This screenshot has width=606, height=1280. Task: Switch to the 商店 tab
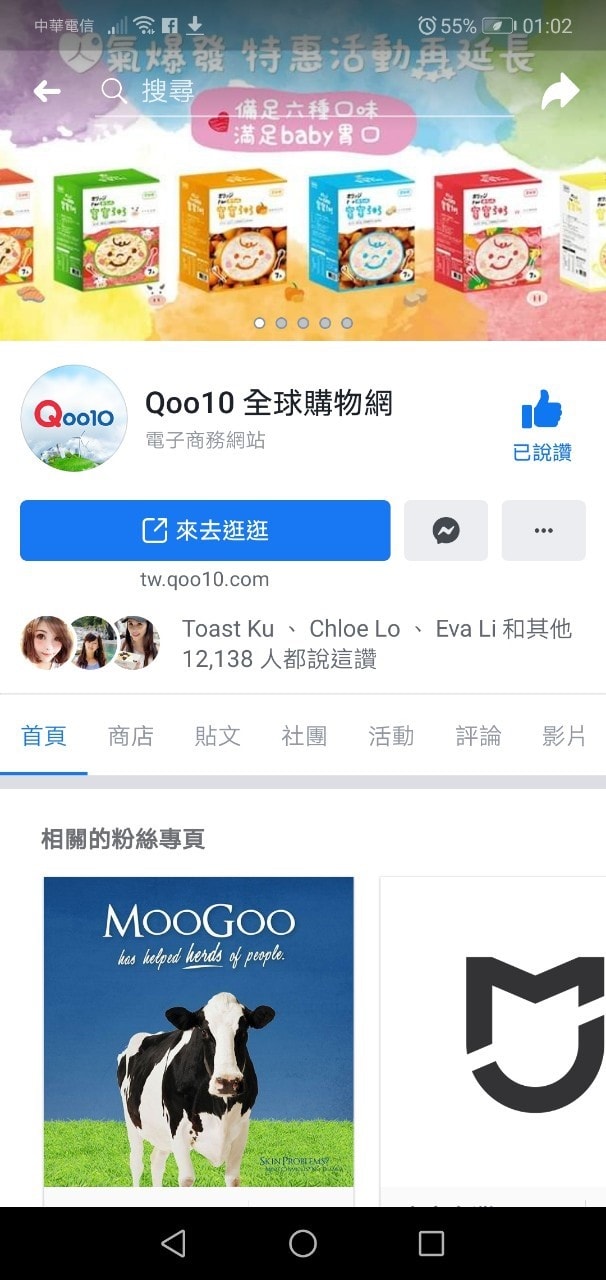[x=131, y=737]
